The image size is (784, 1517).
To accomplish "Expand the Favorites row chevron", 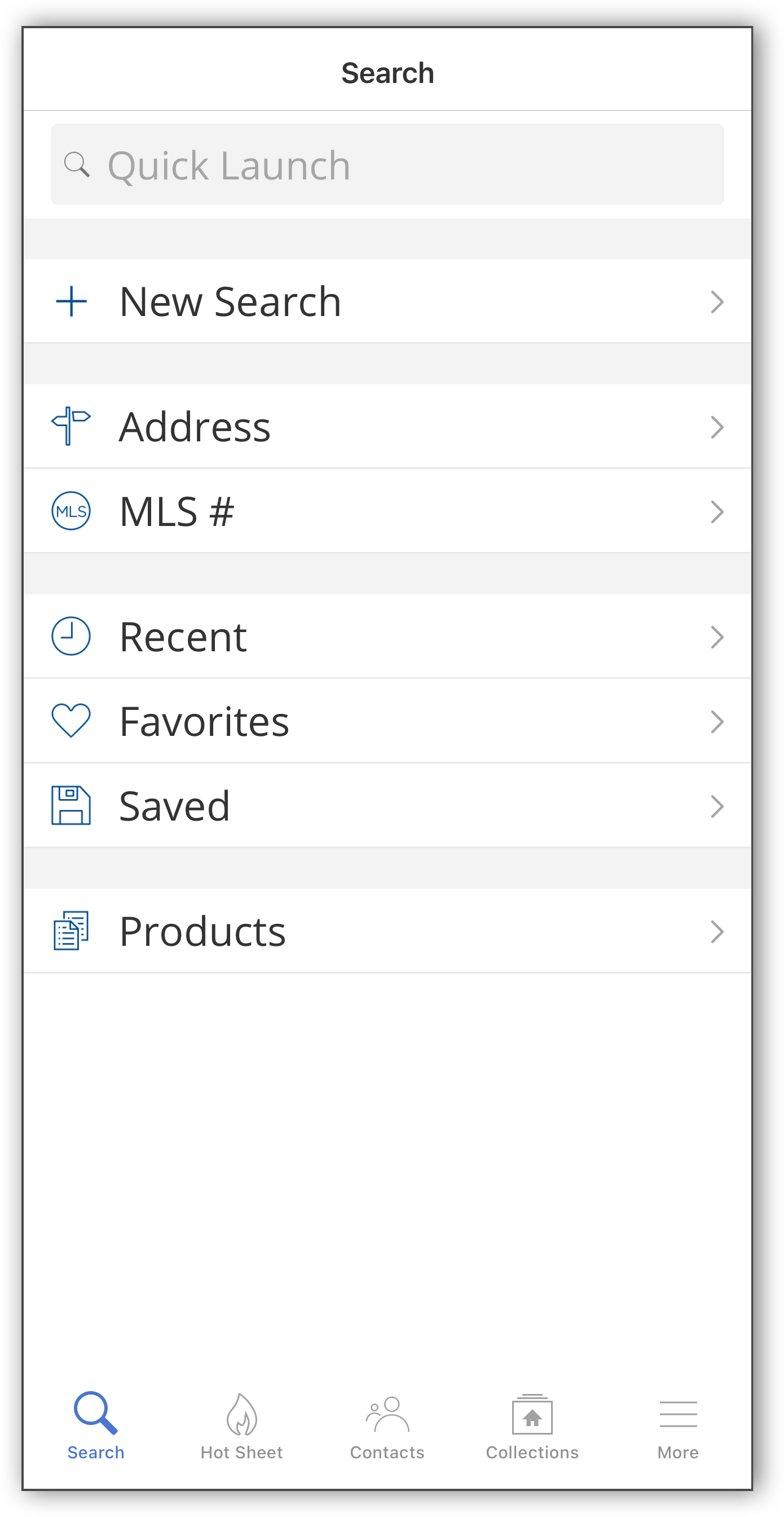I will (717, 720).
